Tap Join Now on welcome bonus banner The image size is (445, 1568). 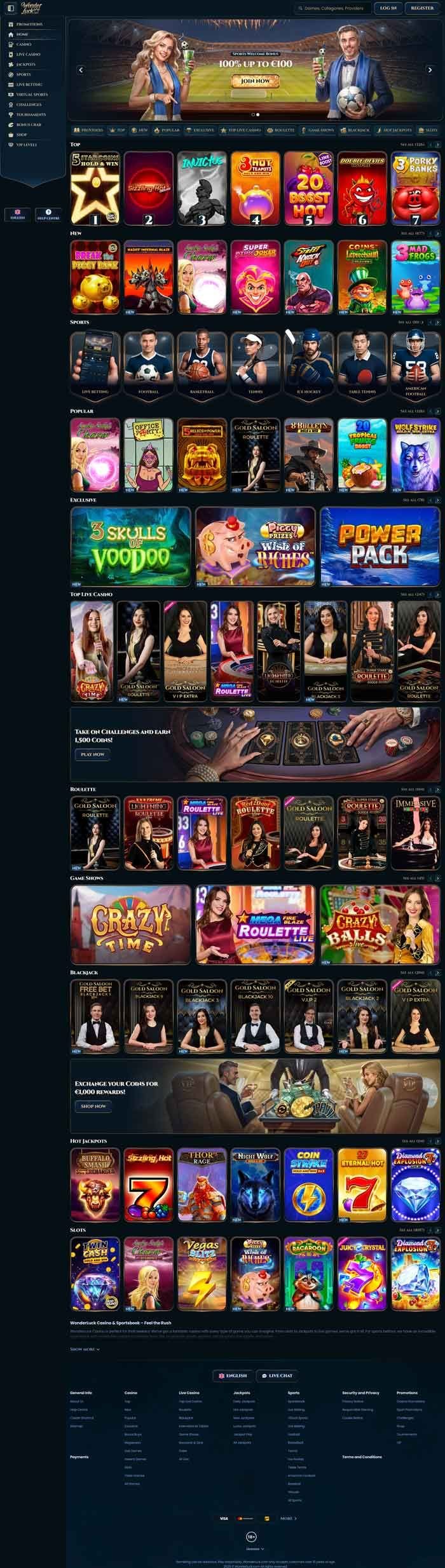click(256, 81)
